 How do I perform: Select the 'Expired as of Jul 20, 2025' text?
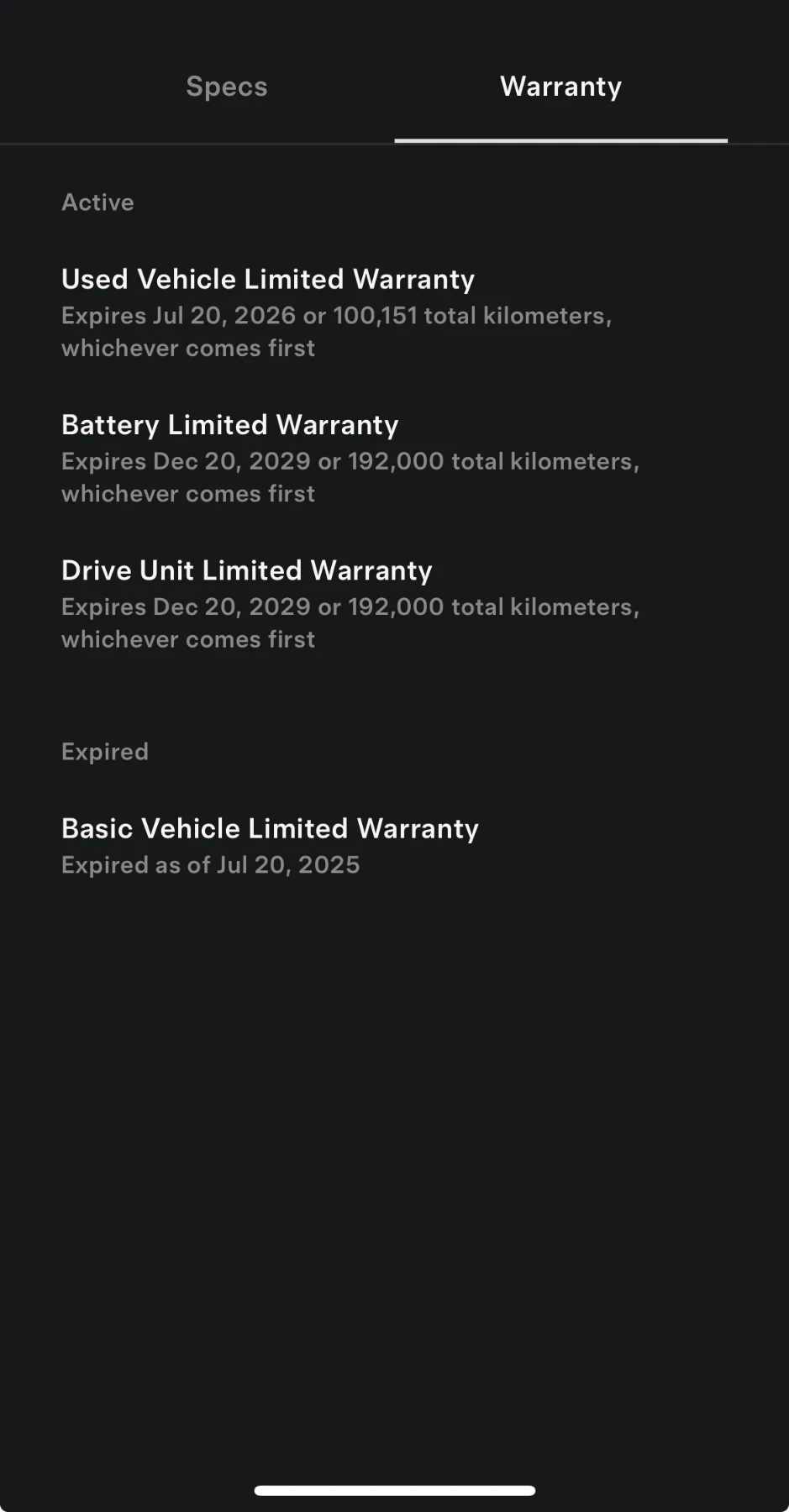210,864
